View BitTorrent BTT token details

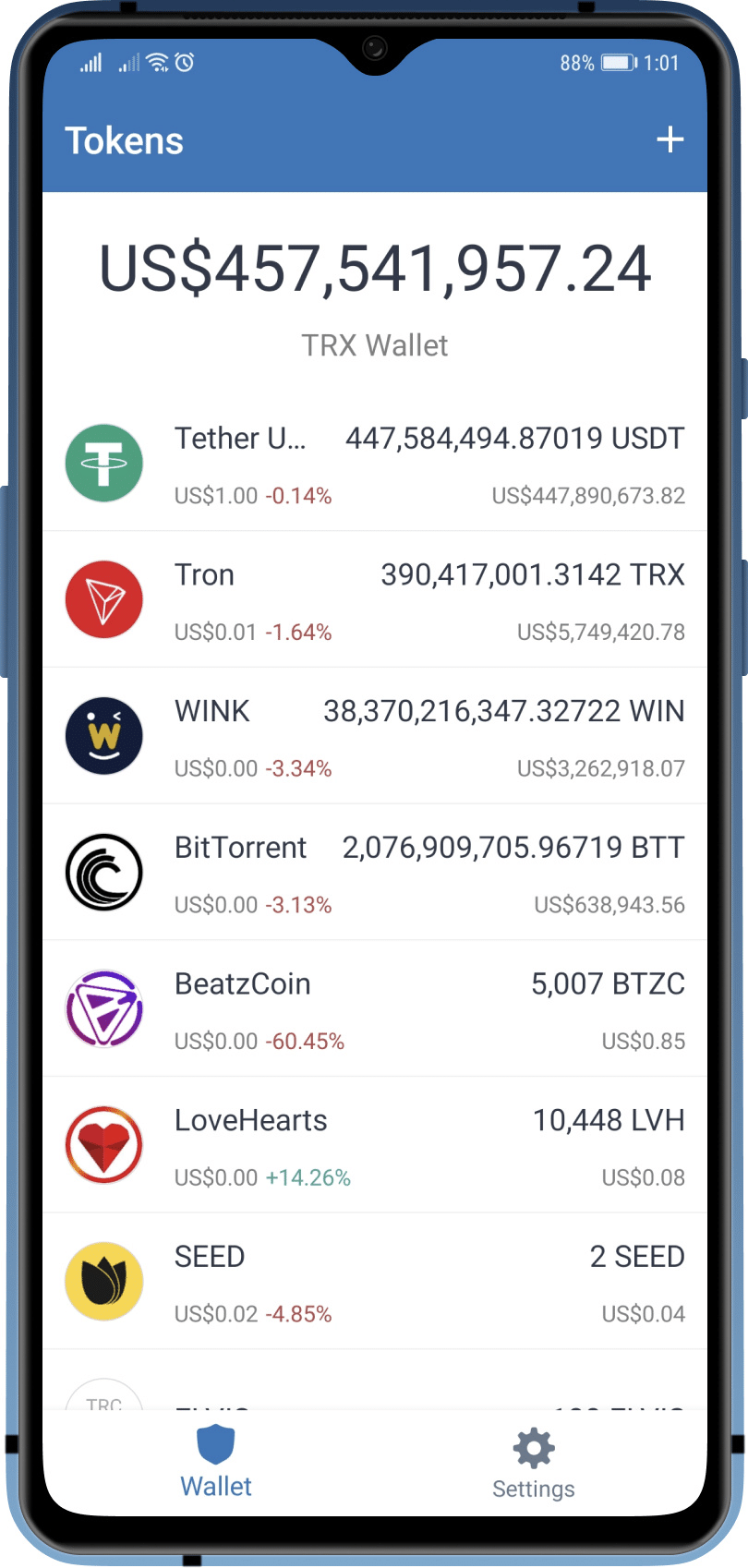tap(375, 873)
